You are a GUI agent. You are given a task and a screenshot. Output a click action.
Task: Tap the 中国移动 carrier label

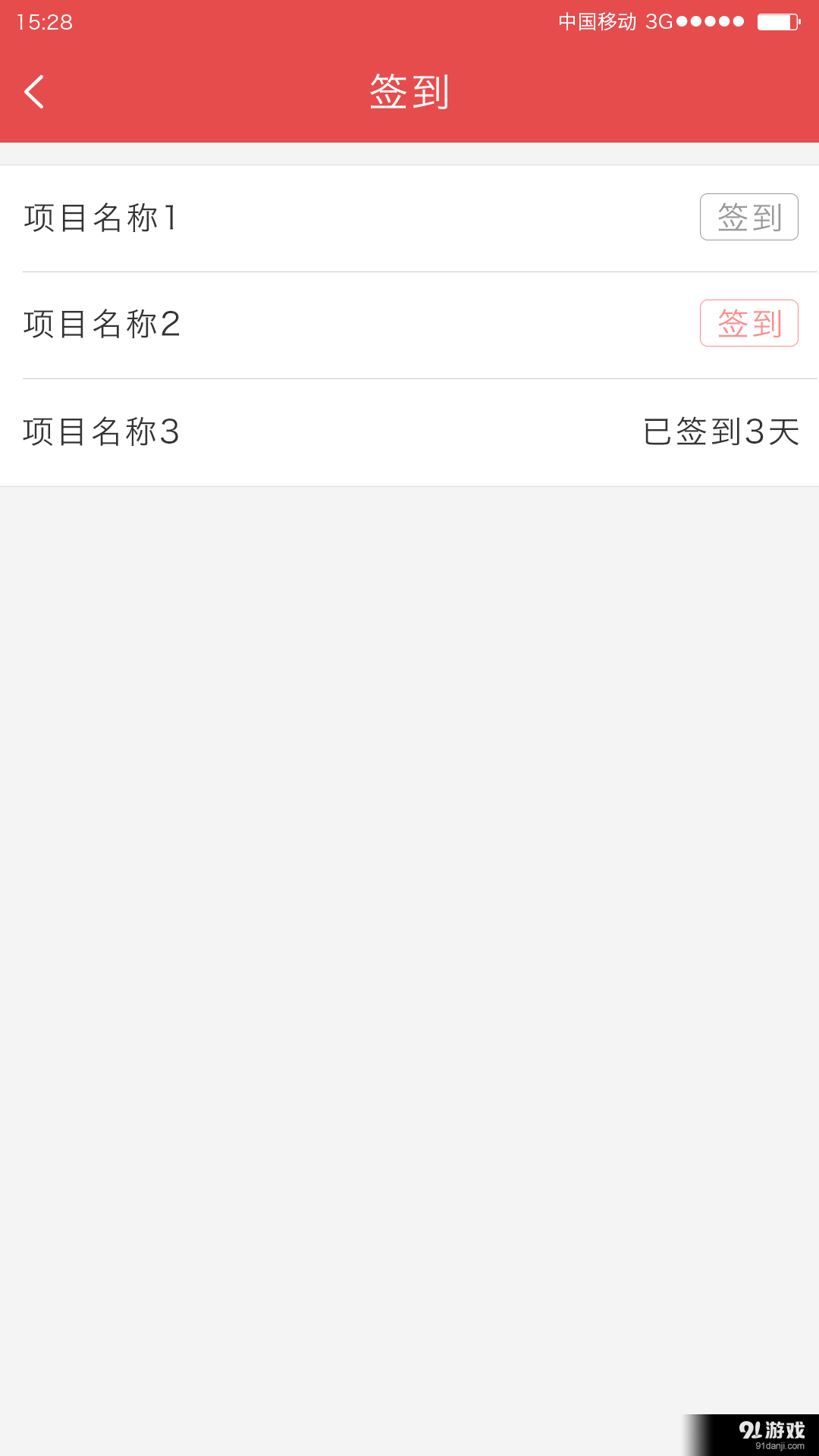(x=597, y=20)
